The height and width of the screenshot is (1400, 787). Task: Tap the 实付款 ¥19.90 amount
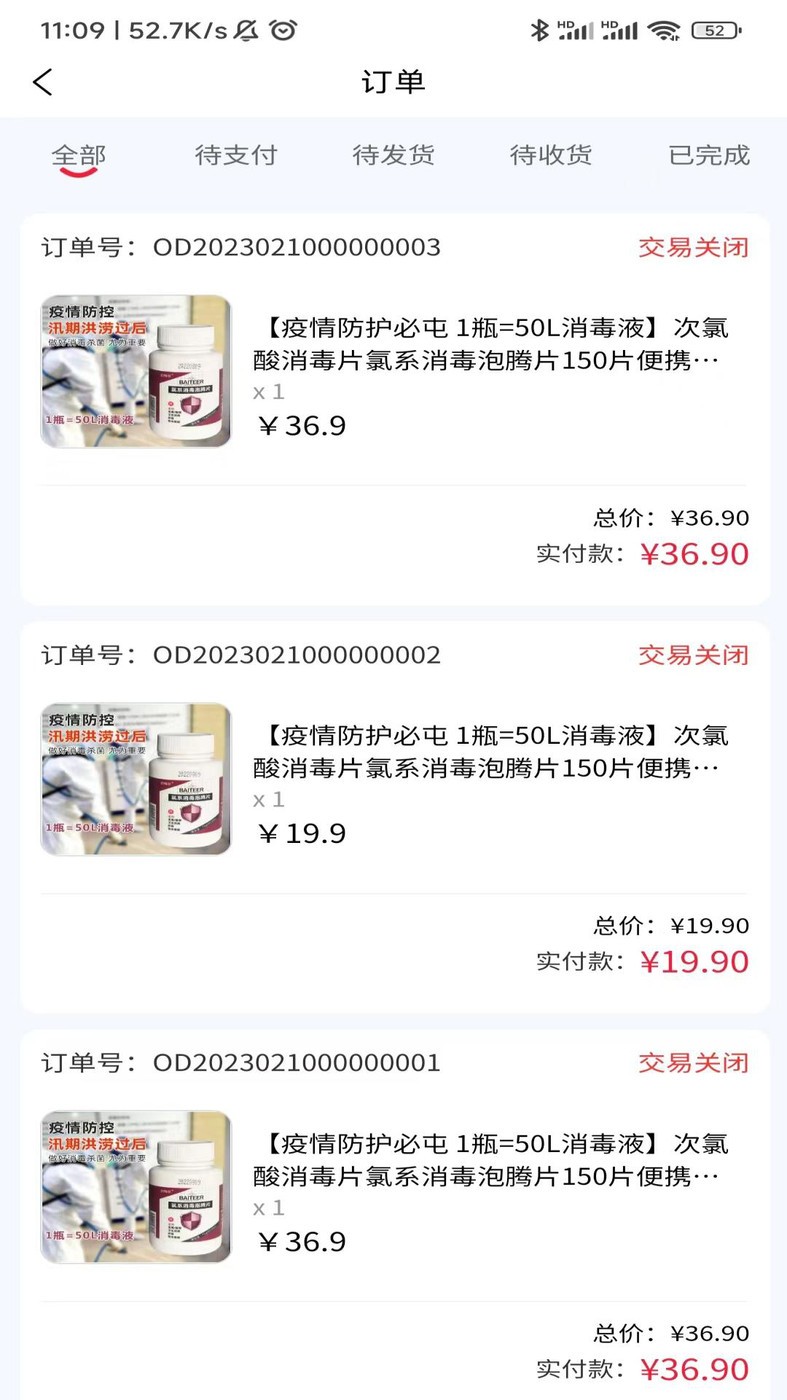coord(694,961)
